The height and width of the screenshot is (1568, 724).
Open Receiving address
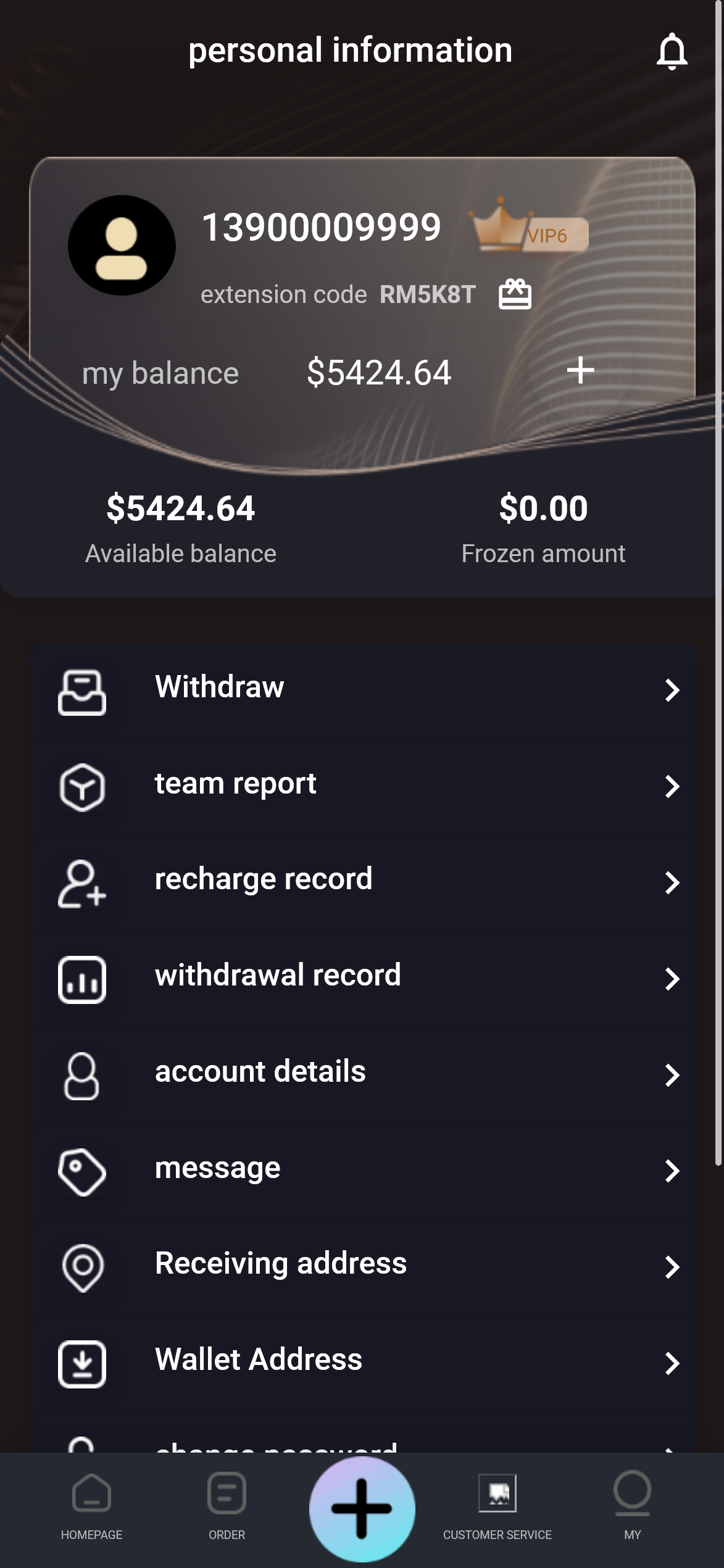(x=362, y=1265)
